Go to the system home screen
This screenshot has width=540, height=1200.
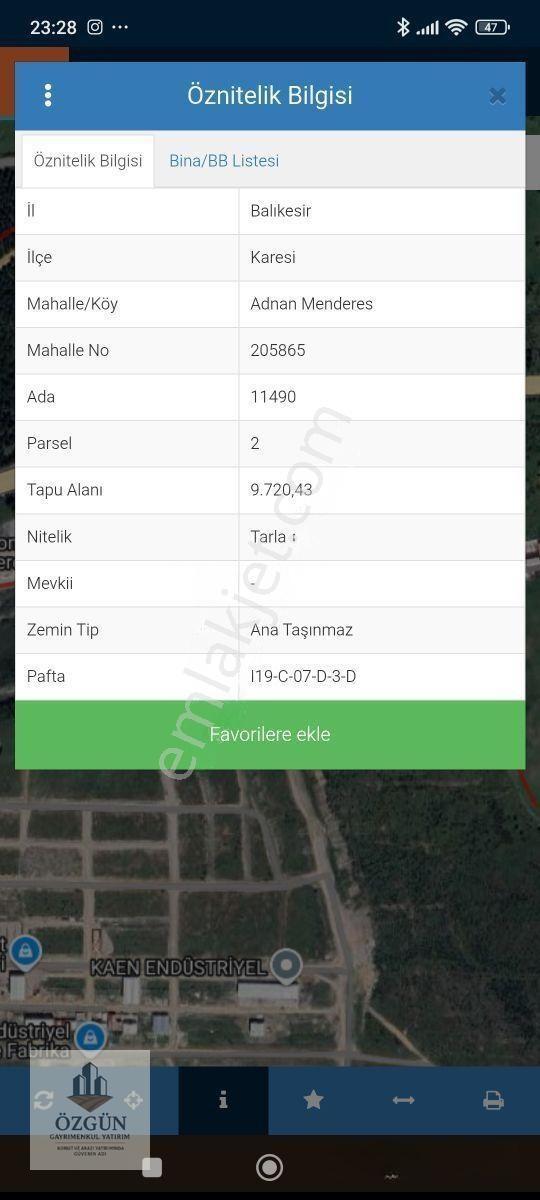click(x=269, y=1167)
